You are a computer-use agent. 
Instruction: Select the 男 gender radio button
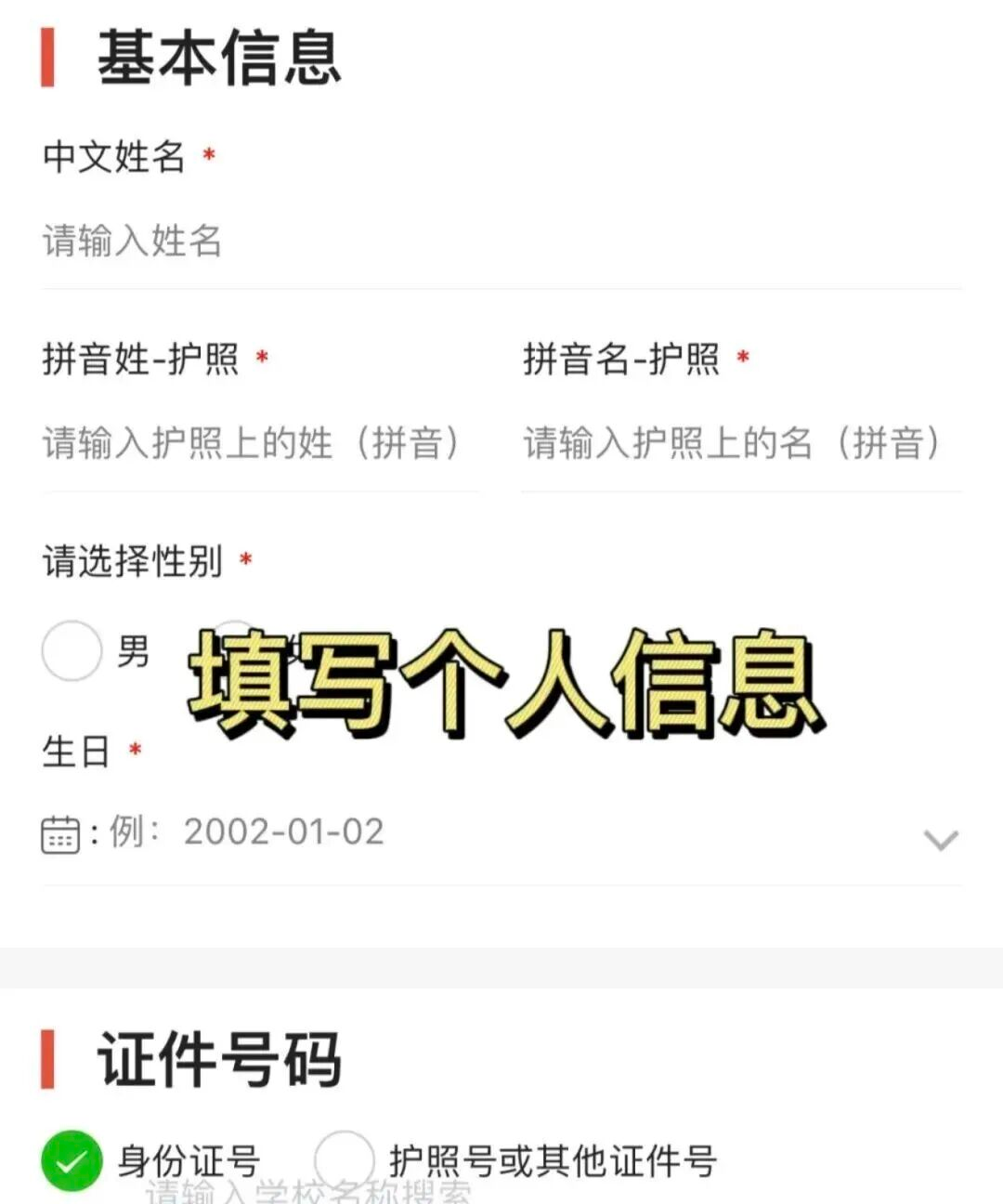point(71,651)
